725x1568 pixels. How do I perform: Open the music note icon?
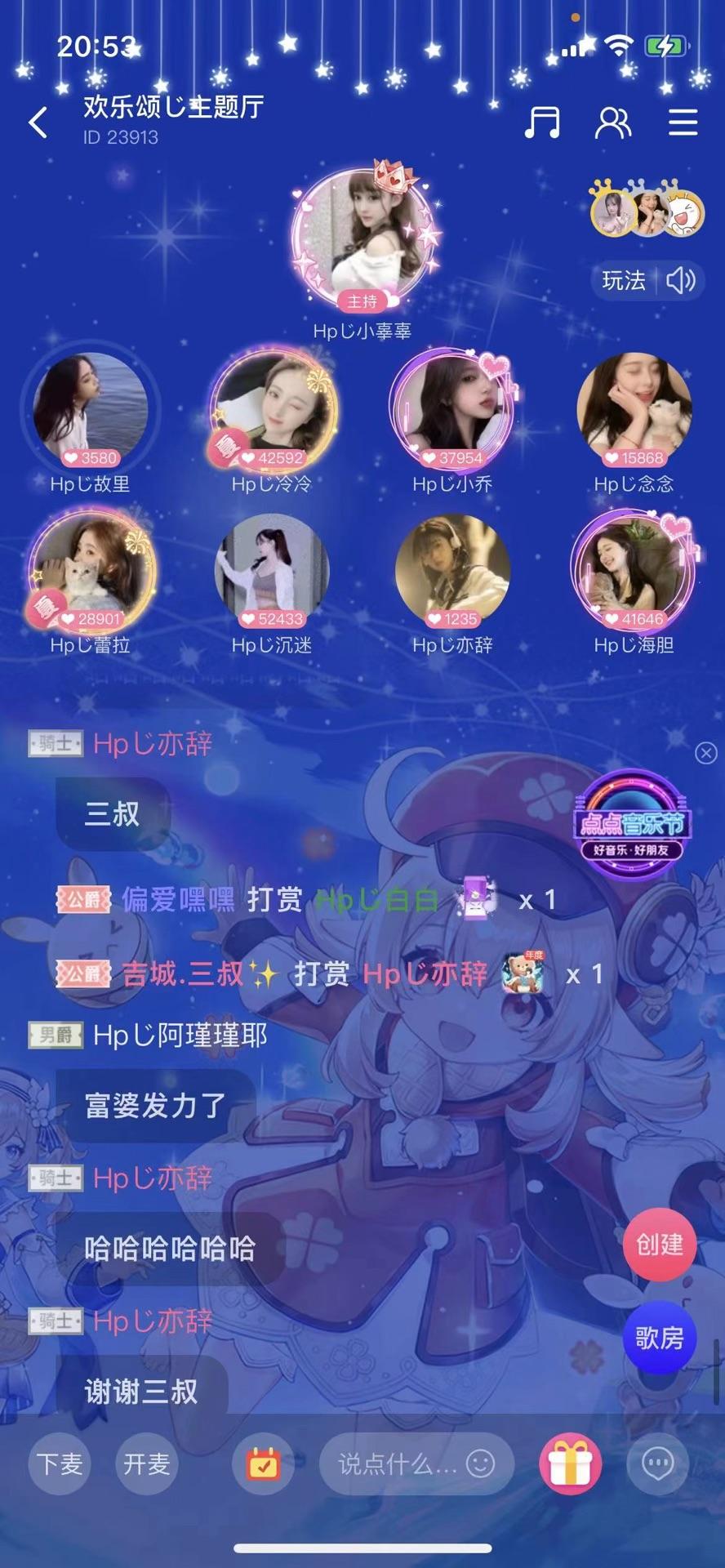(x=542, y=122)
